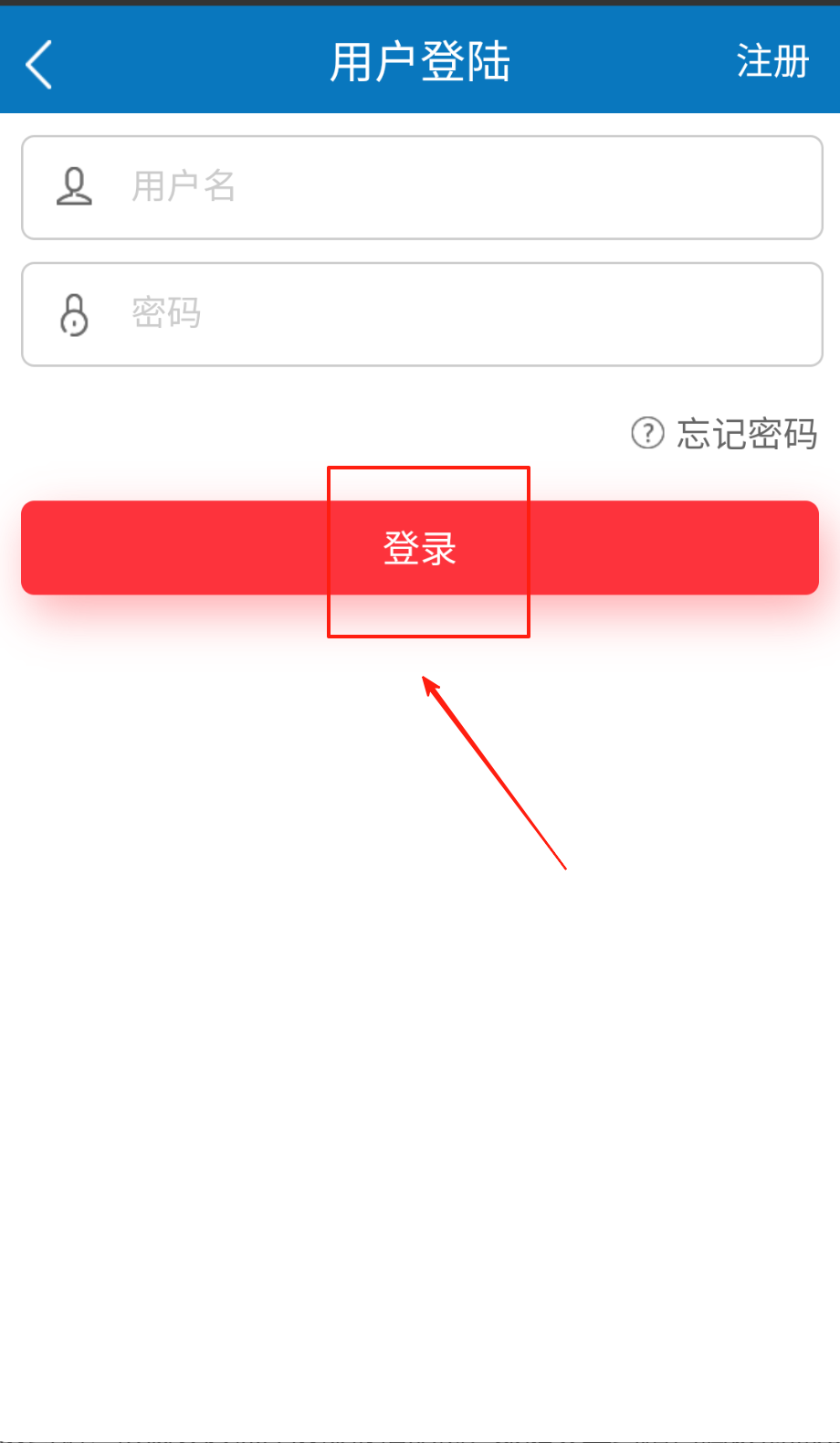This screenshot has height=1443, width=840.
Task: Open the 忘记密码 forgot password link
Action: 725,433
